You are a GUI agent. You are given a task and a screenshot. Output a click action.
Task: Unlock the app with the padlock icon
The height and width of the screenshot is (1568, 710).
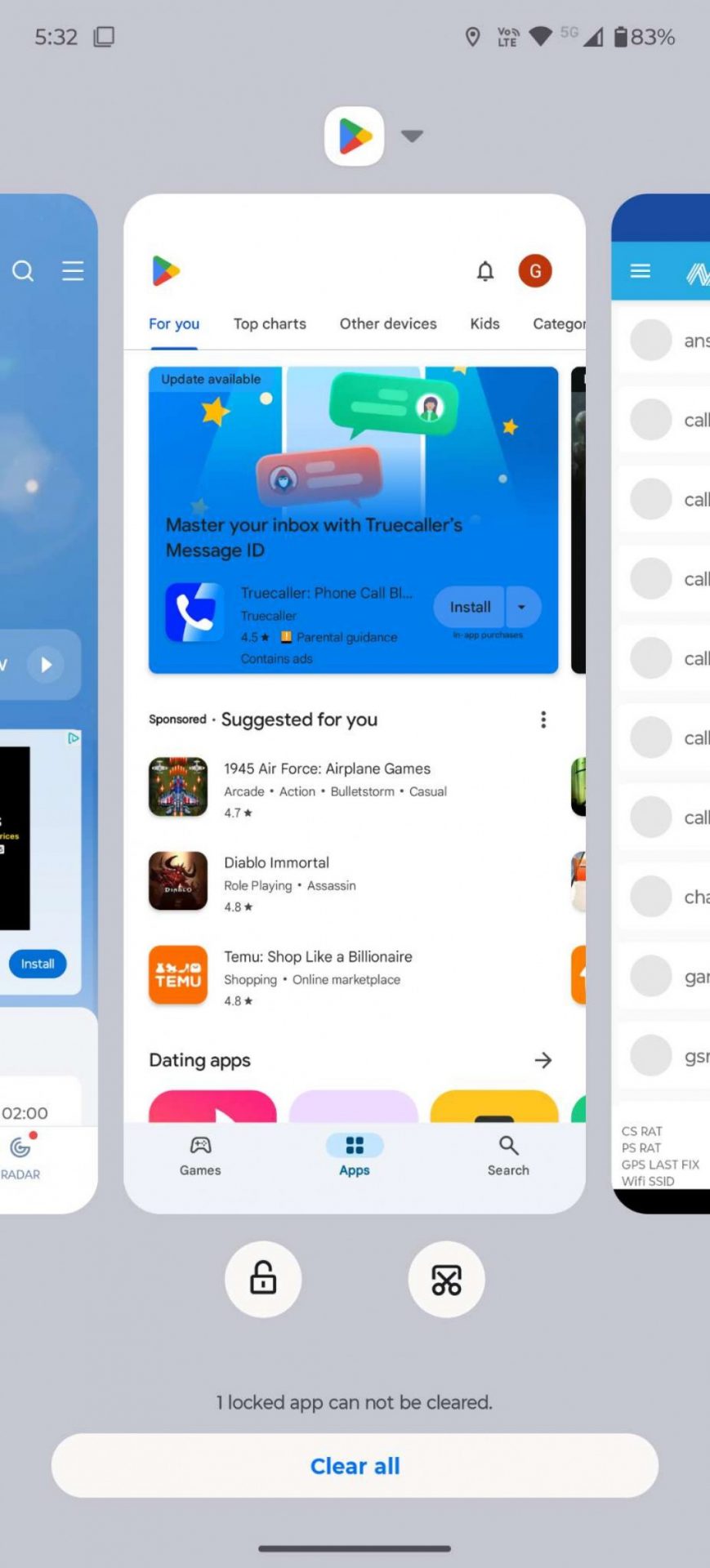pos(263,1279)
